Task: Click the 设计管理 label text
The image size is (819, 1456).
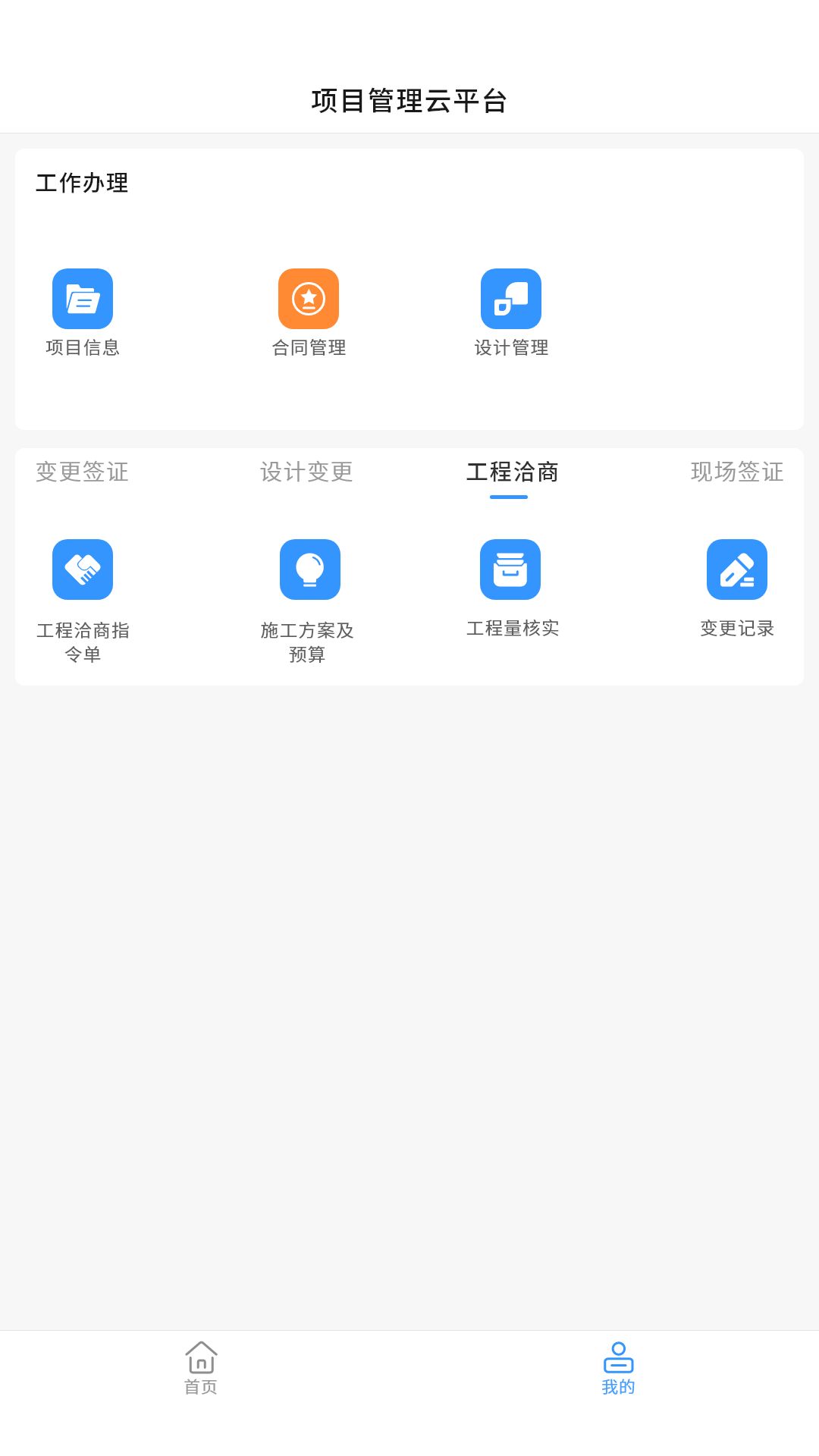Action: [x=510, y=350]
